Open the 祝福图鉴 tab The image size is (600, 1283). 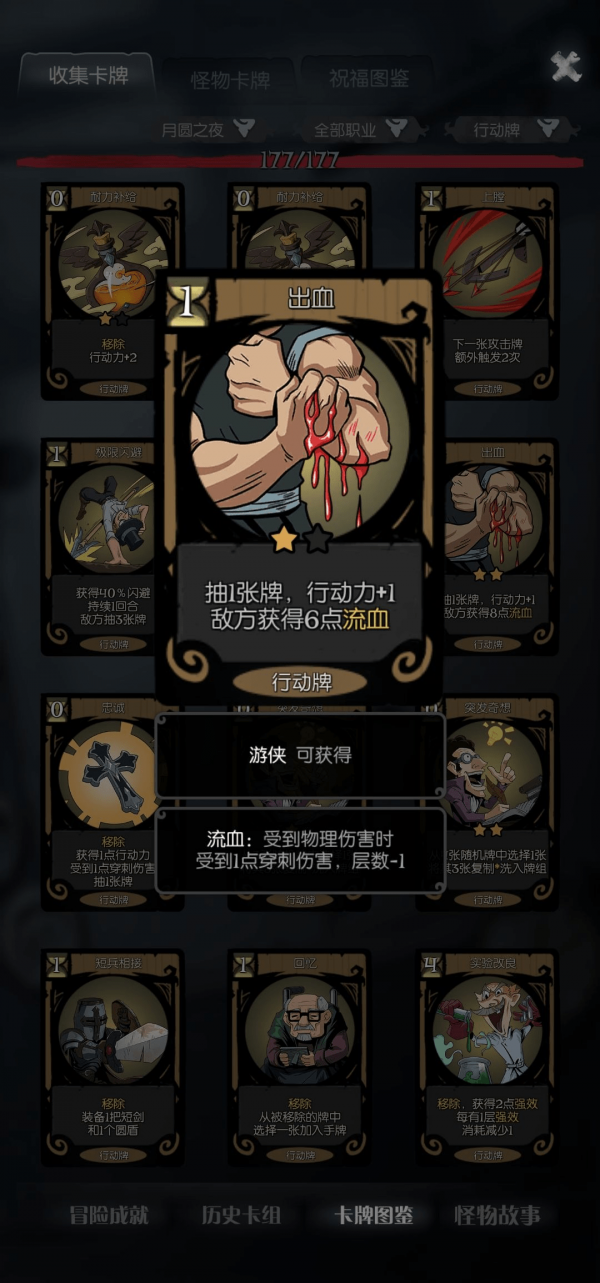click(368, 79)
